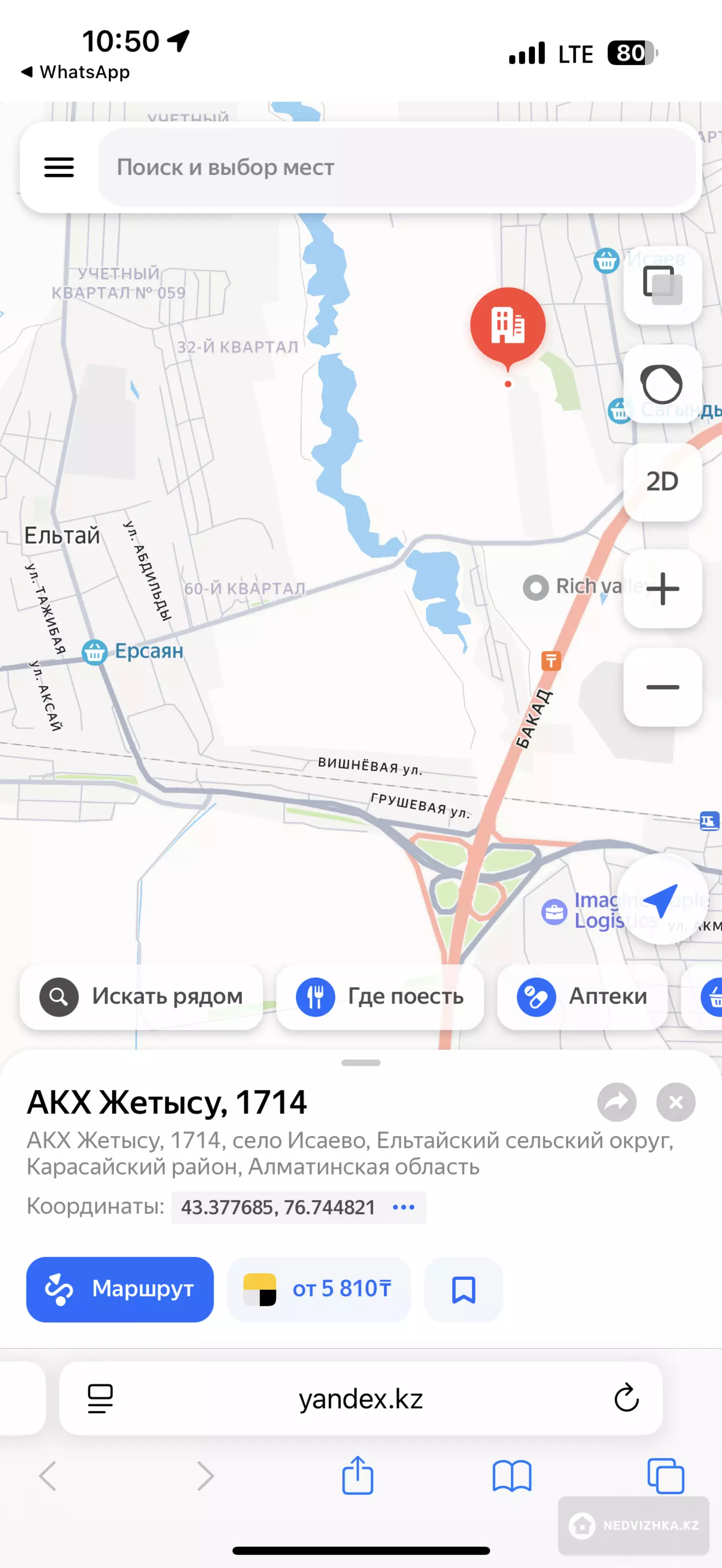Share the АКХ Жетысу, 1714 location
Image resolution: width=722 pixels, height=1568 pixels.
(x=617, y=1102)
